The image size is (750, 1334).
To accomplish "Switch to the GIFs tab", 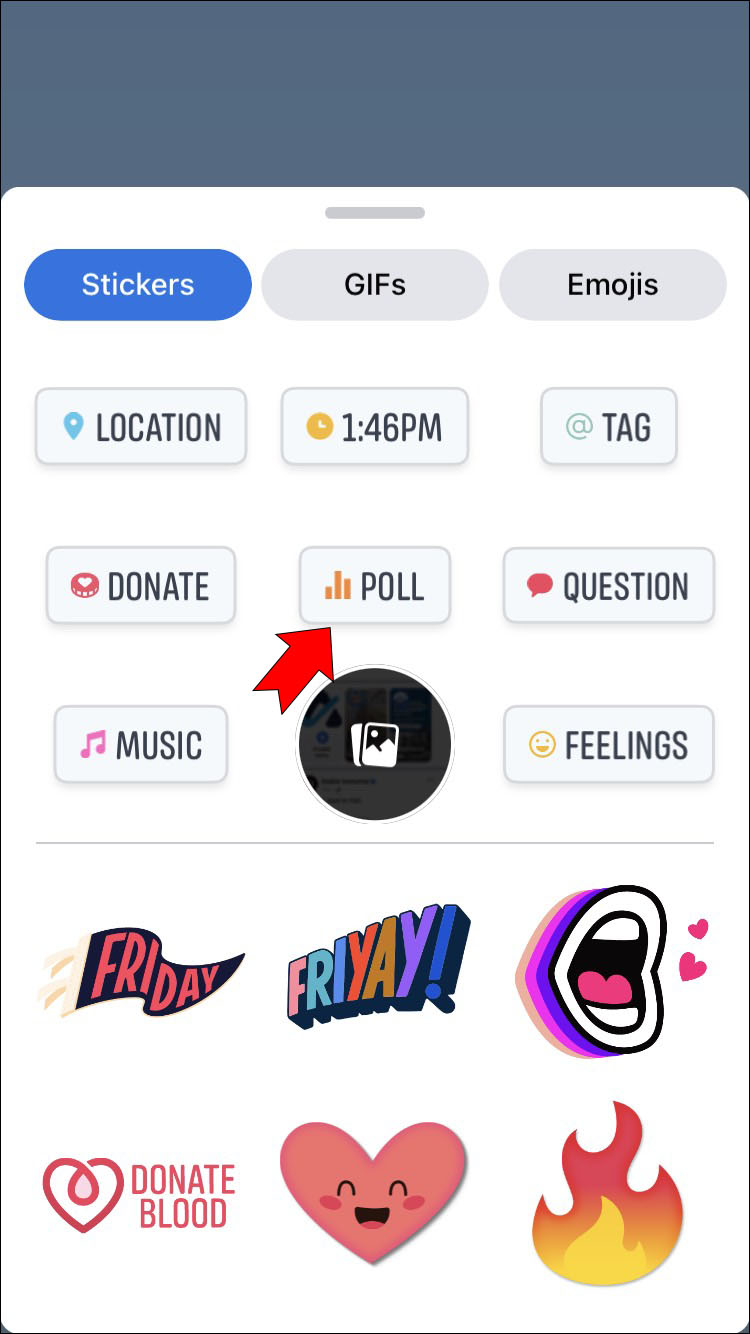I will [x=375, y=285].
